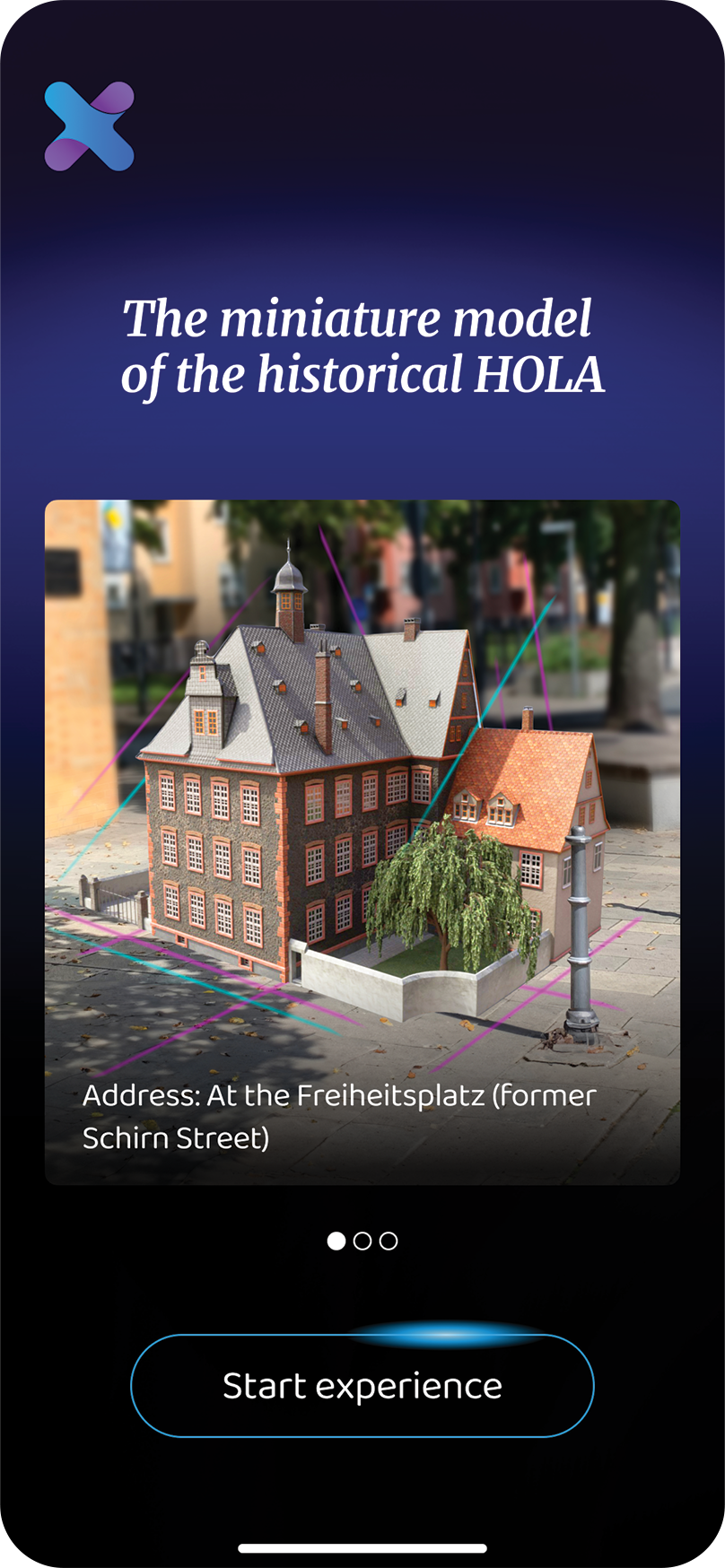Open the HOLA miniature model image card

coord(362,842)
